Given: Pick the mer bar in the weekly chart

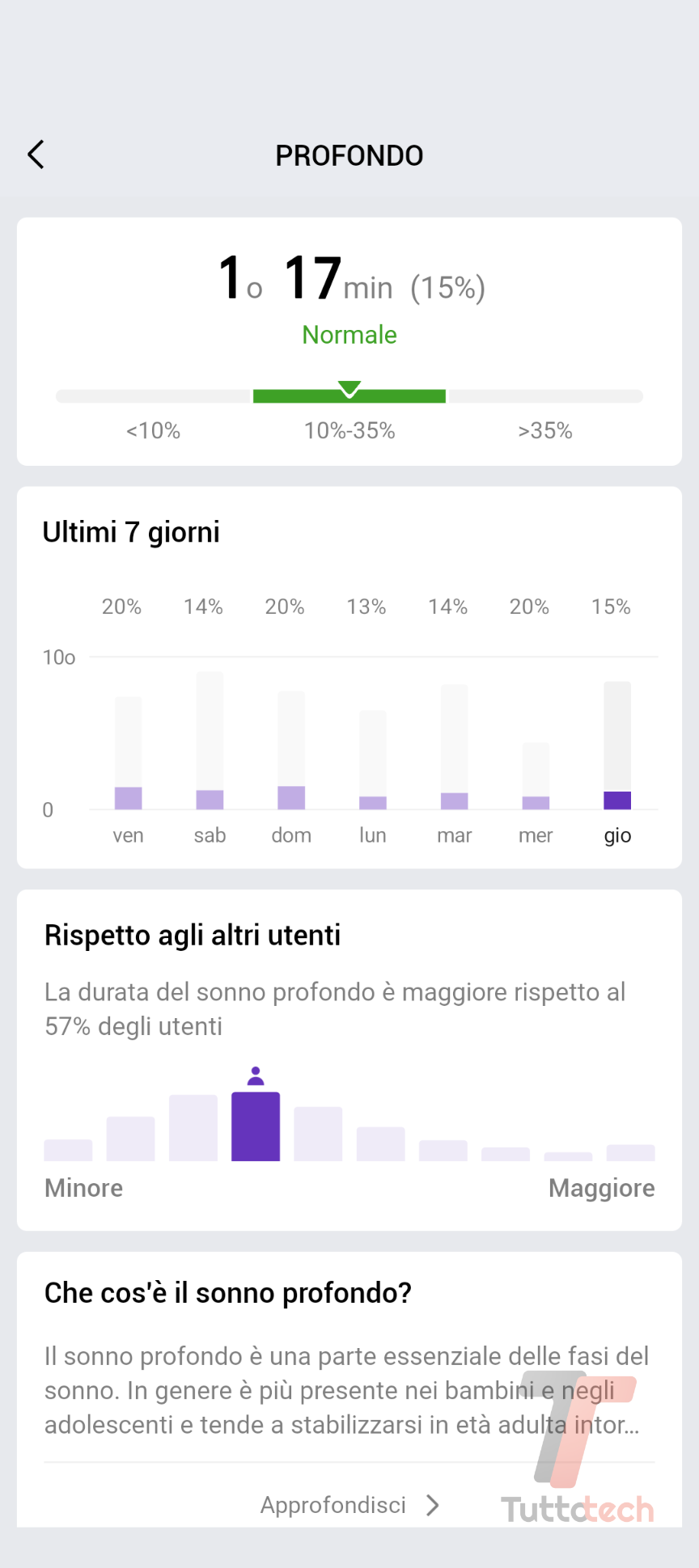Looking at the screenshot, I should tap(536, 776).
